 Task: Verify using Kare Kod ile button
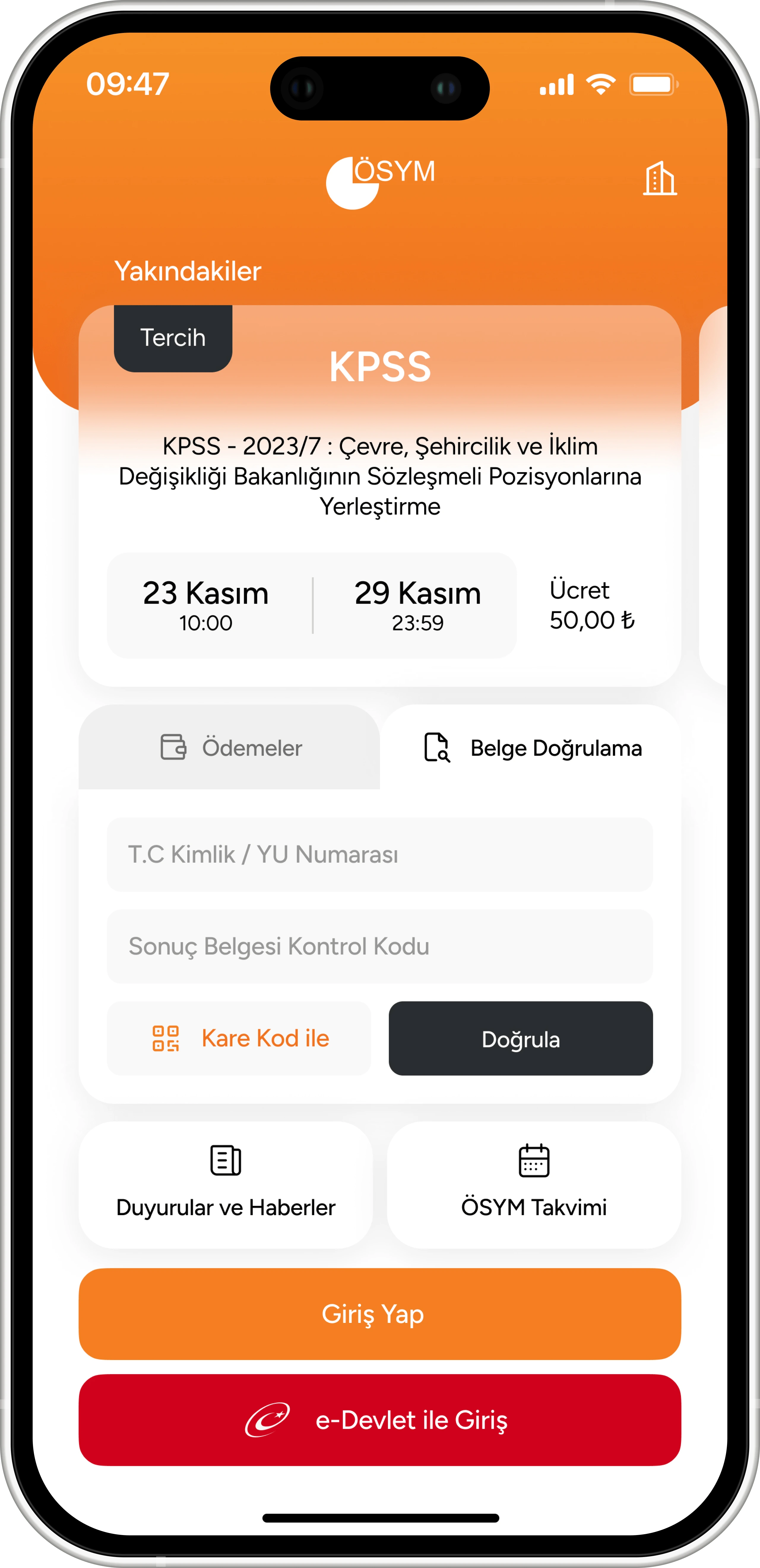tap(239, 1038)
